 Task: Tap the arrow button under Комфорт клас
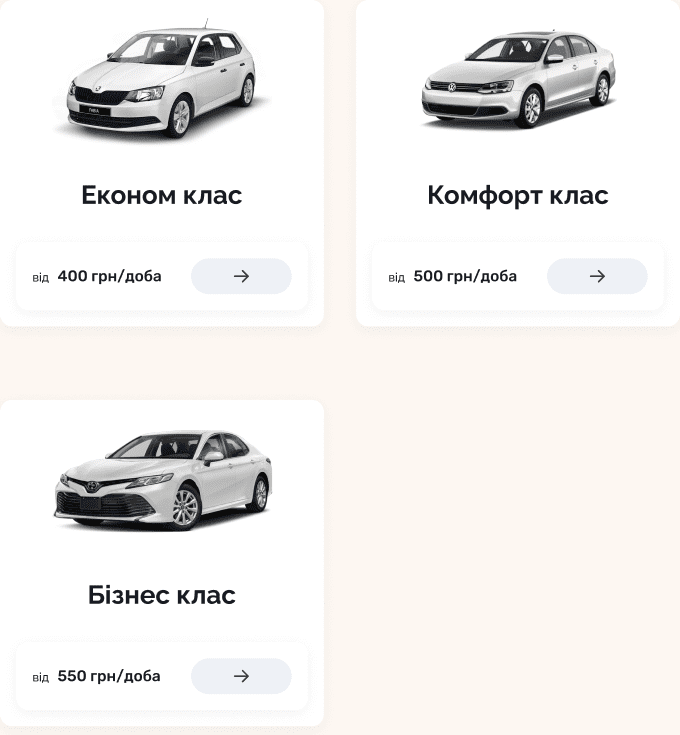(x=597, y=276)
